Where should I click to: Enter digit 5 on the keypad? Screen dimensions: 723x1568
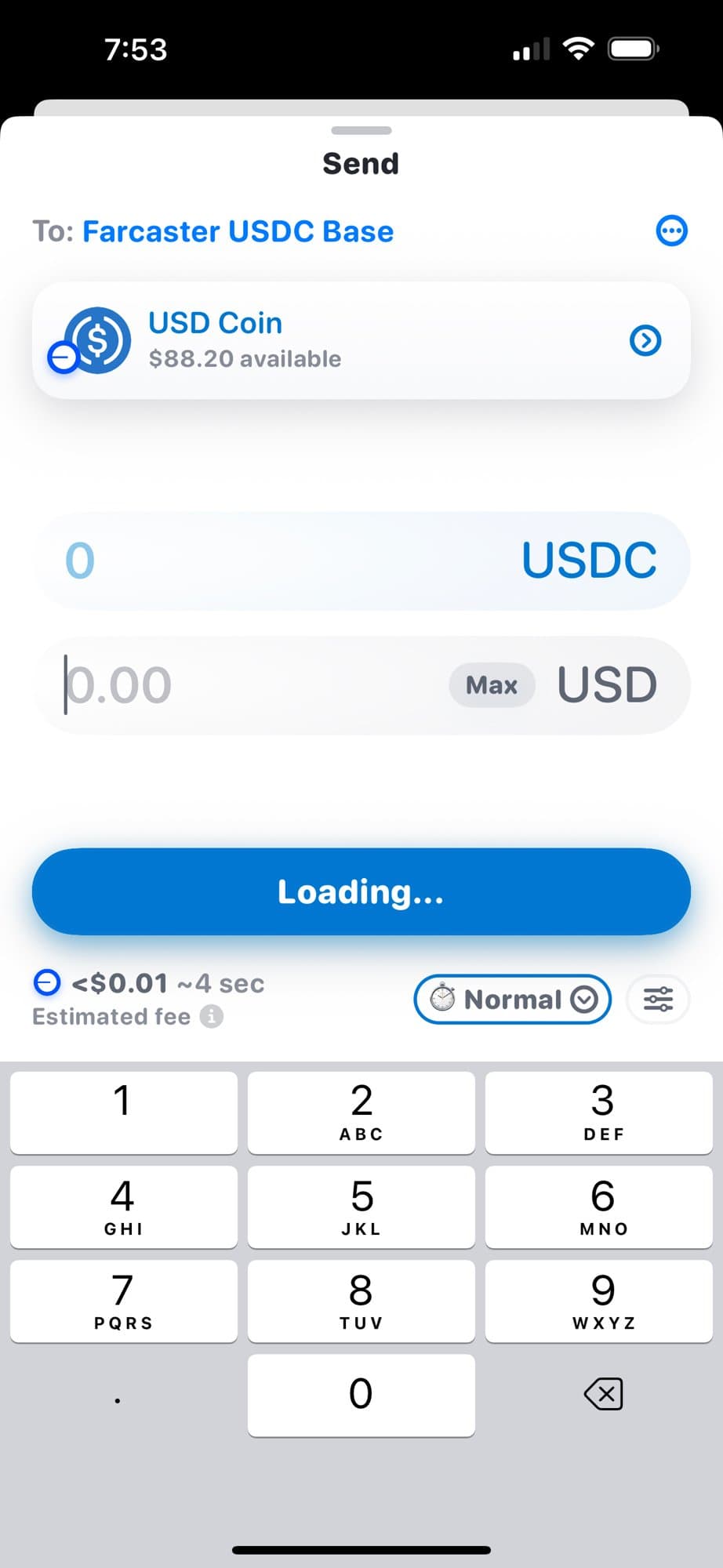coord(361,1206)
